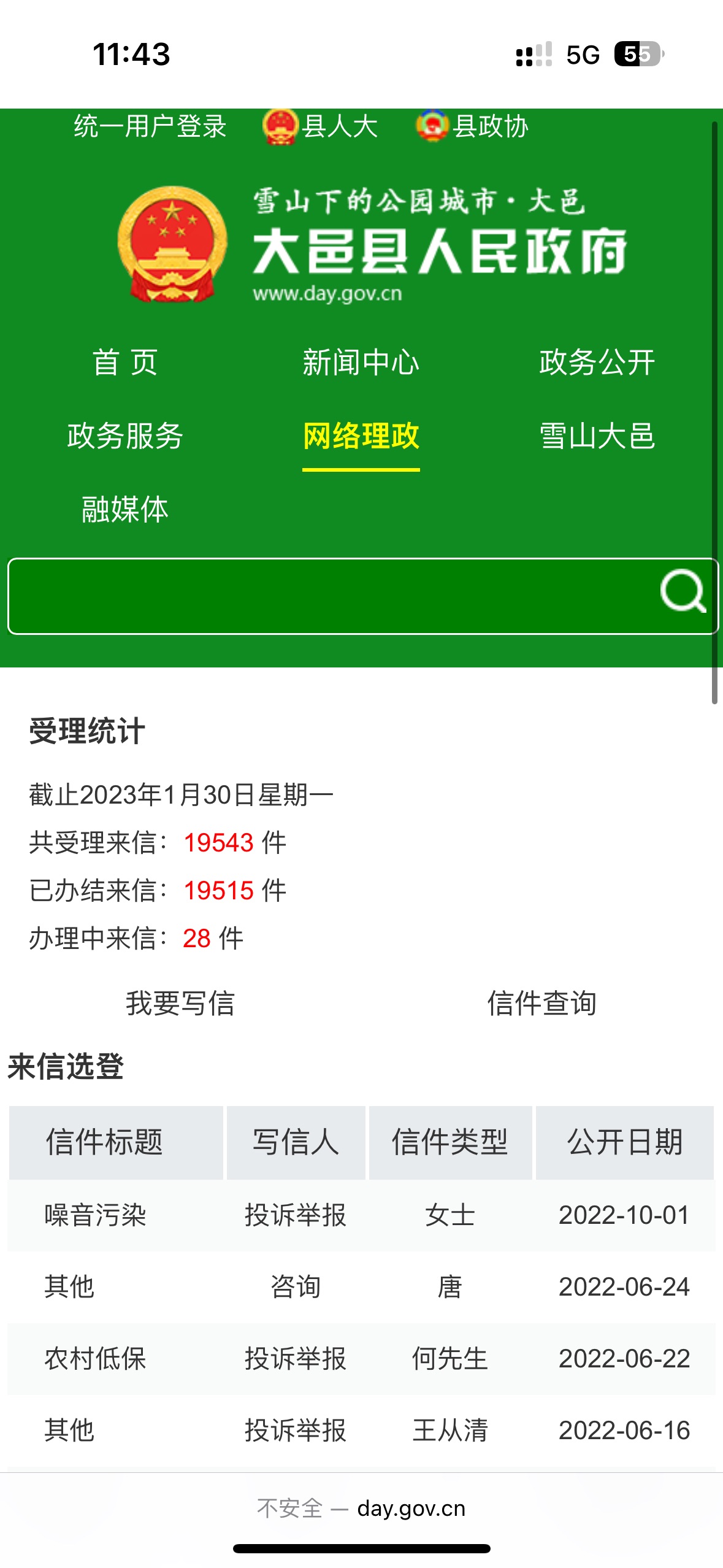Switch to 新闻中心 tab
This screenshot has height=1568, width=723.
pos(361,362)
